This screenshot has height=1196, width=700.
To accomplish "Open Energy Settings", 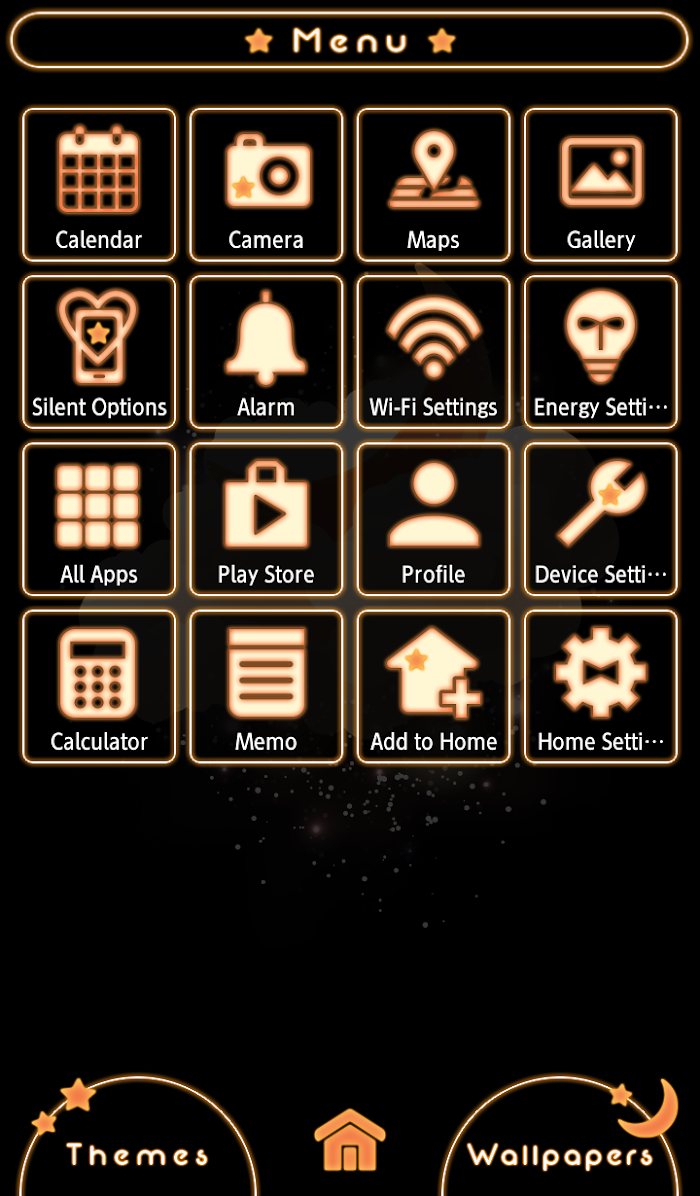I will 601,352.
